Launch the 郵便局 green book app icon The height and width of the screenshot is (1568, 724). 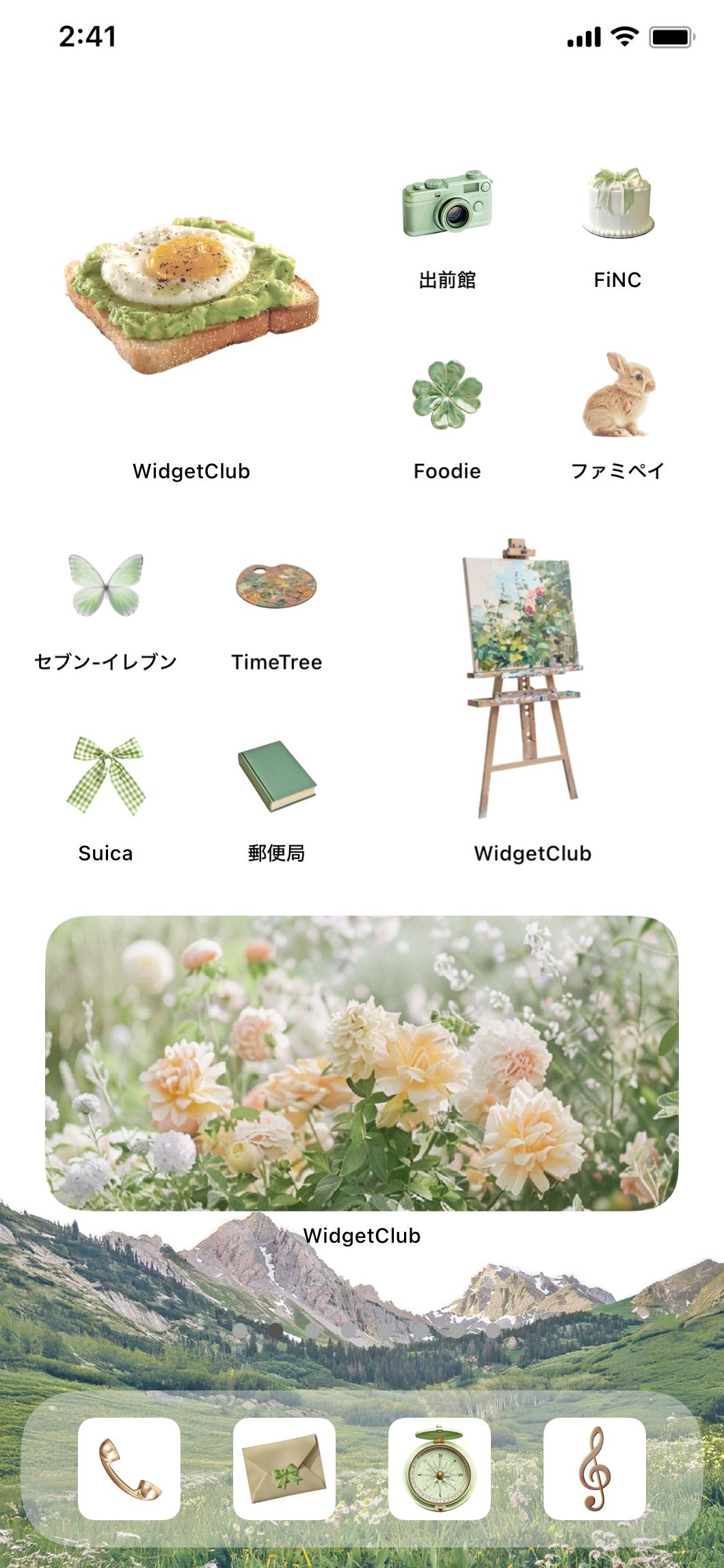tap(276, 777)
